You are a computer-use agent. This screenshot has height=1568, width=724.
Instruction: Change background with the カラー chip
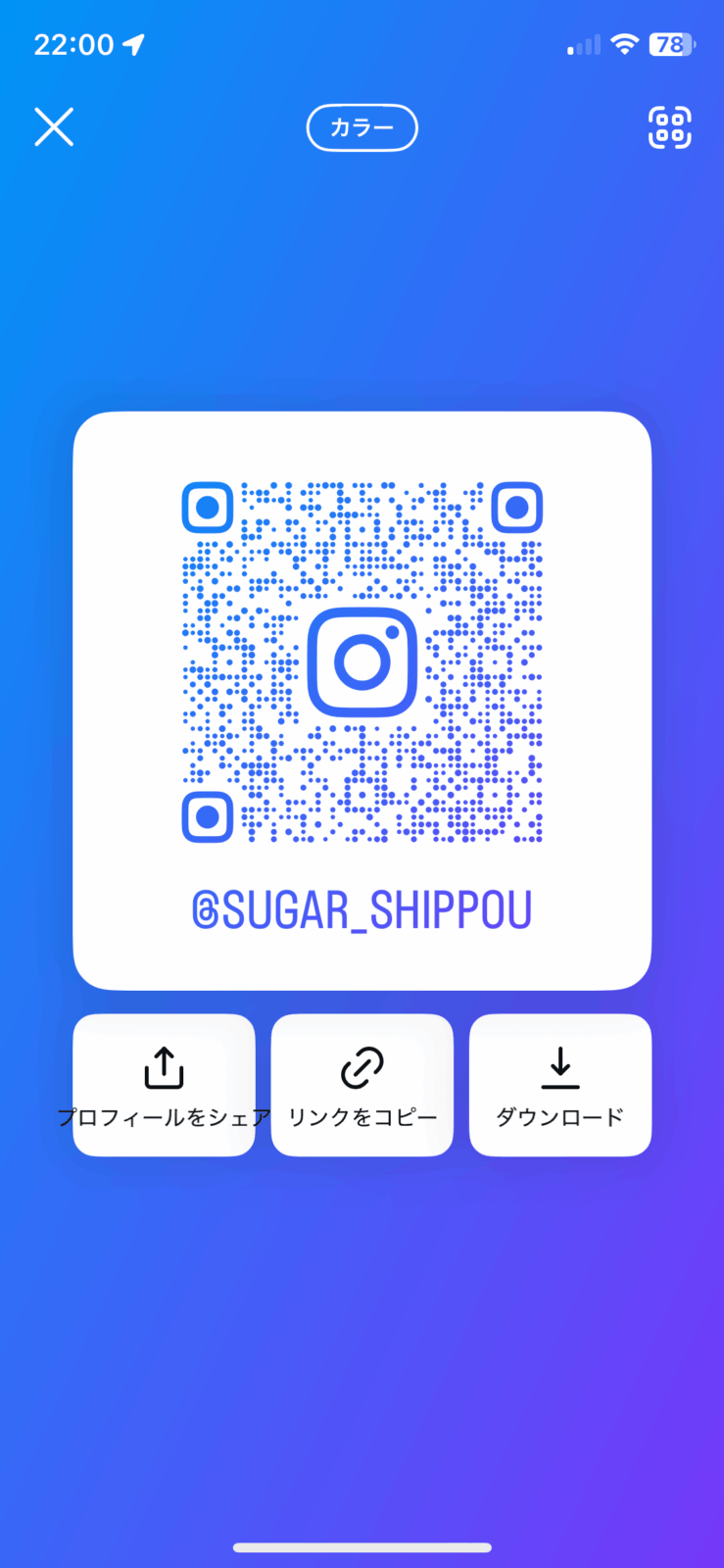[362, 127]
